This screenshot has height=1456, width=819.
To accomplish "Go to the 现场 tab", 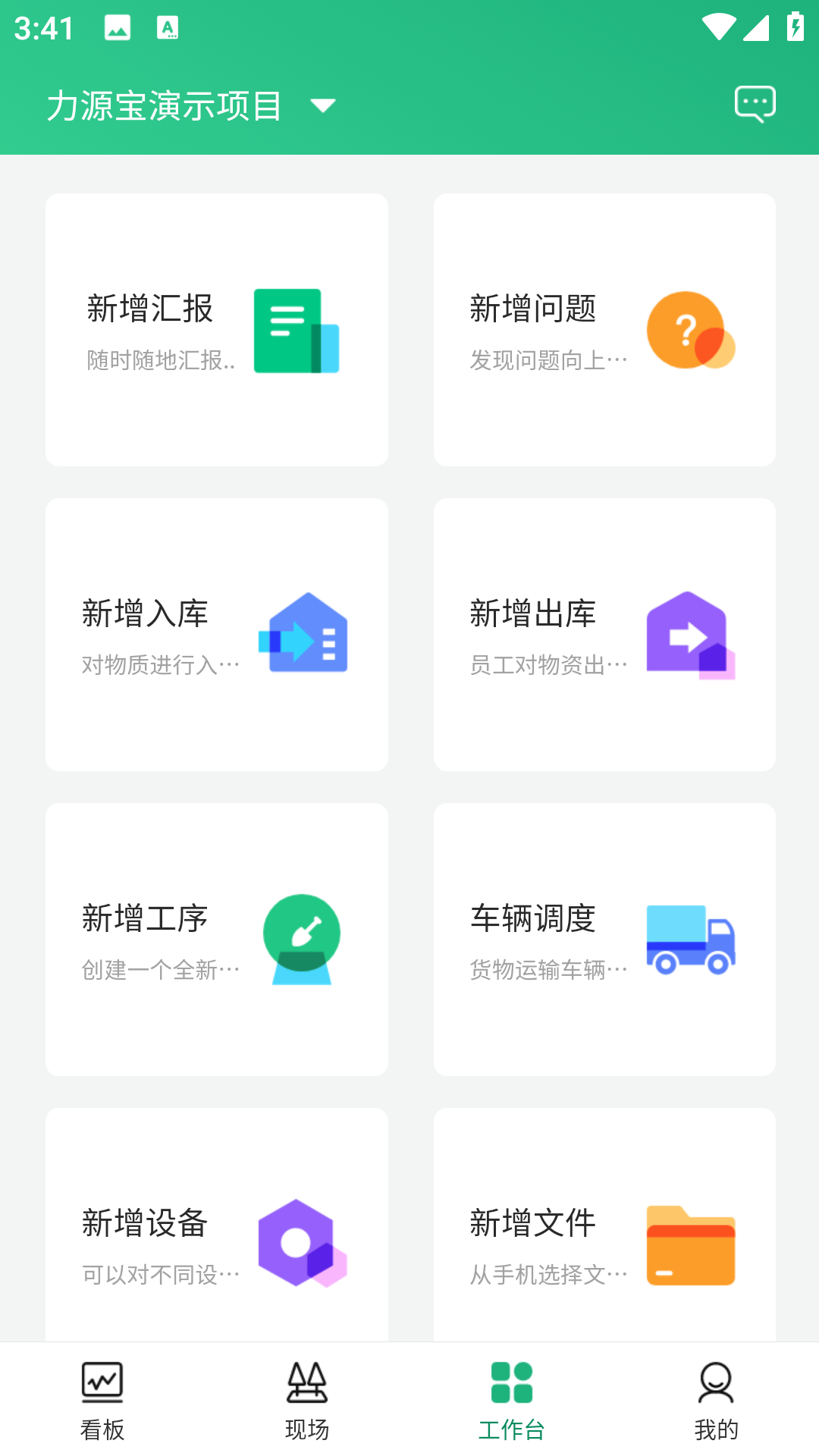I will click(x=307, y=1400).
